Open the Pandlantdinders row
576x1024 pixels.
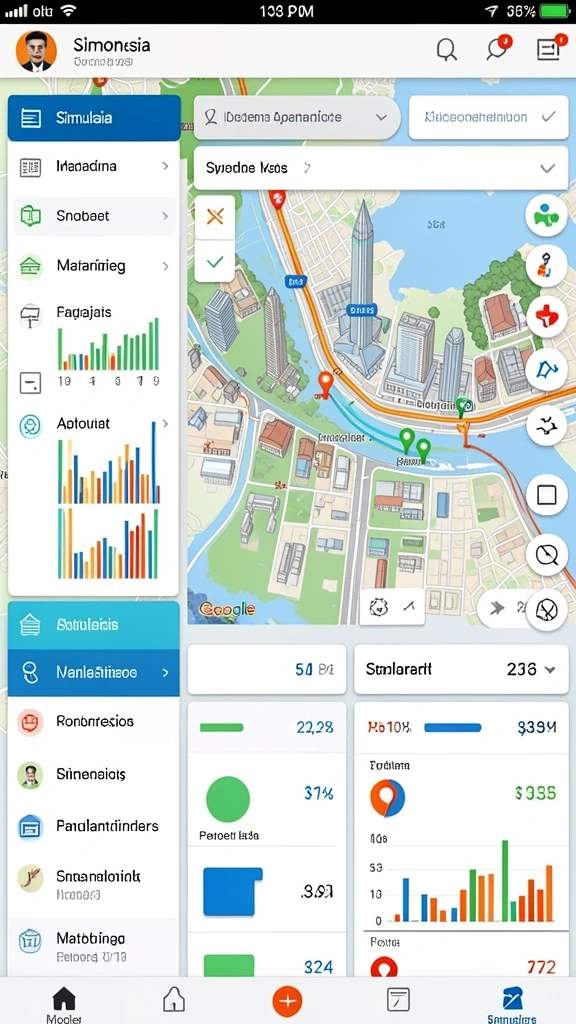pyautogui.click(x=93, y=826)
